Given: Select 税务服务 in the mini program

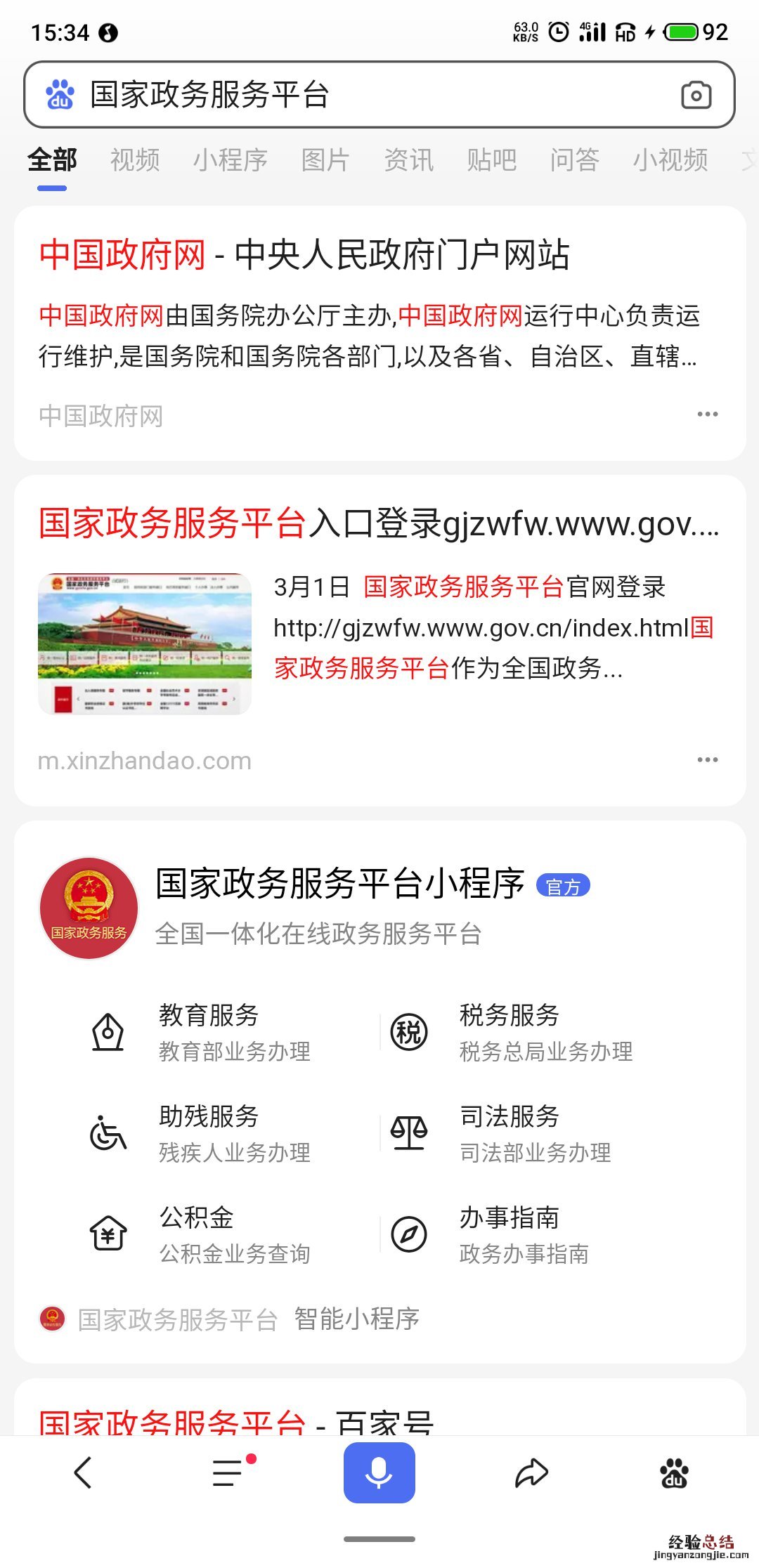Looking at the screenshot, I should pos(510,1032).
